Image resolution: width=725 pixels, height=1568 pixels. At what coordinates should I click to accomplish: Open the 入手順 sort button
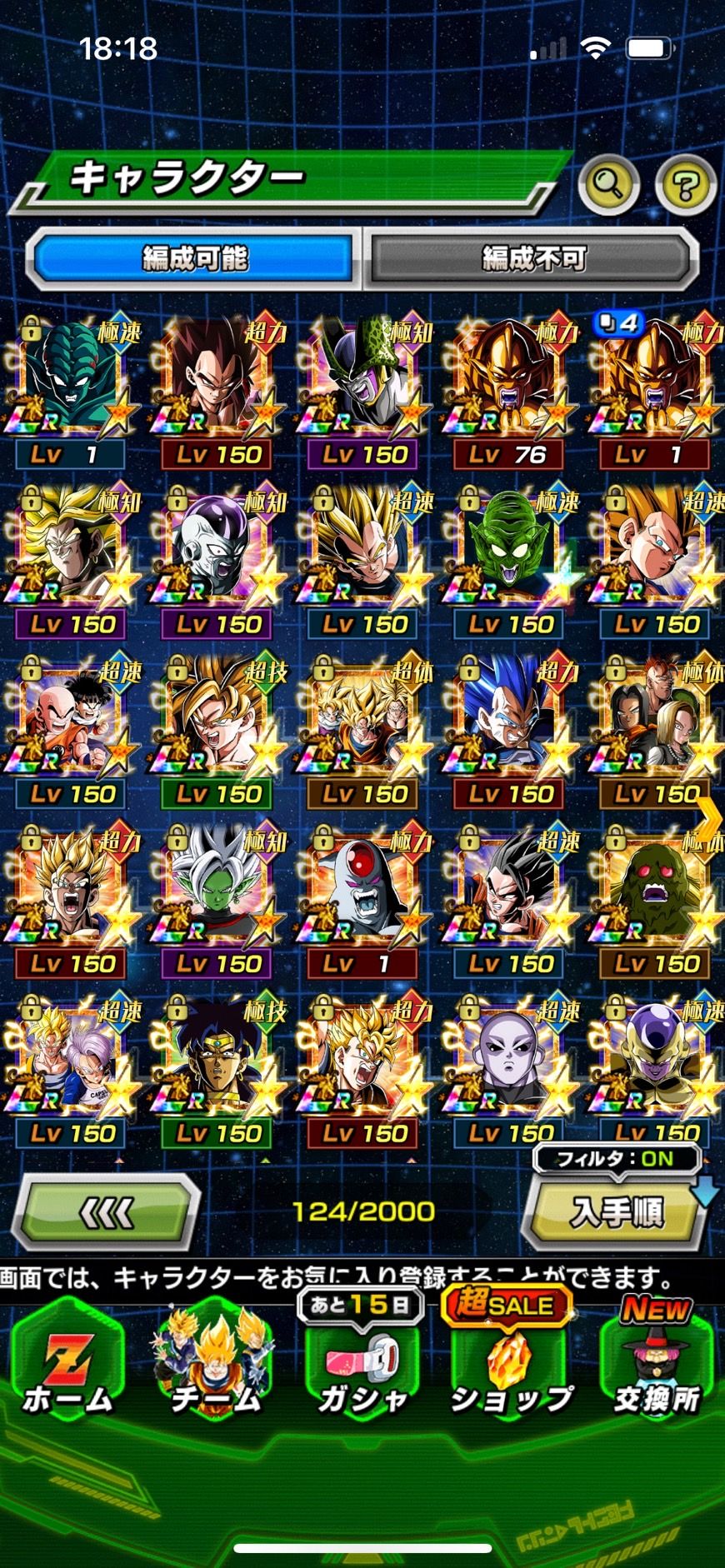(x=615, y=1212)
